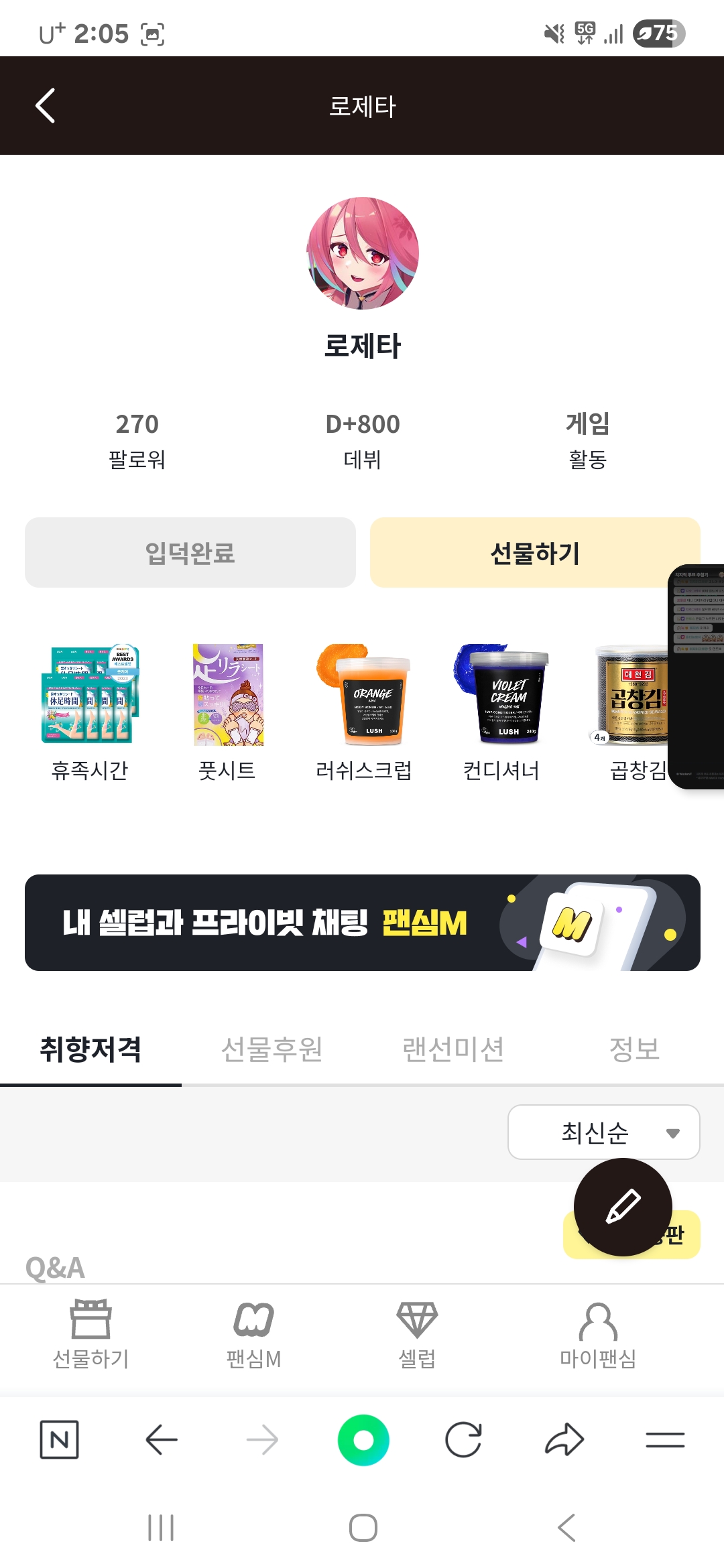Viewport: 724px width, 1568px height.
Task: Open 마이팬심 in bottom navigation
Action: tap(597, 1335)
